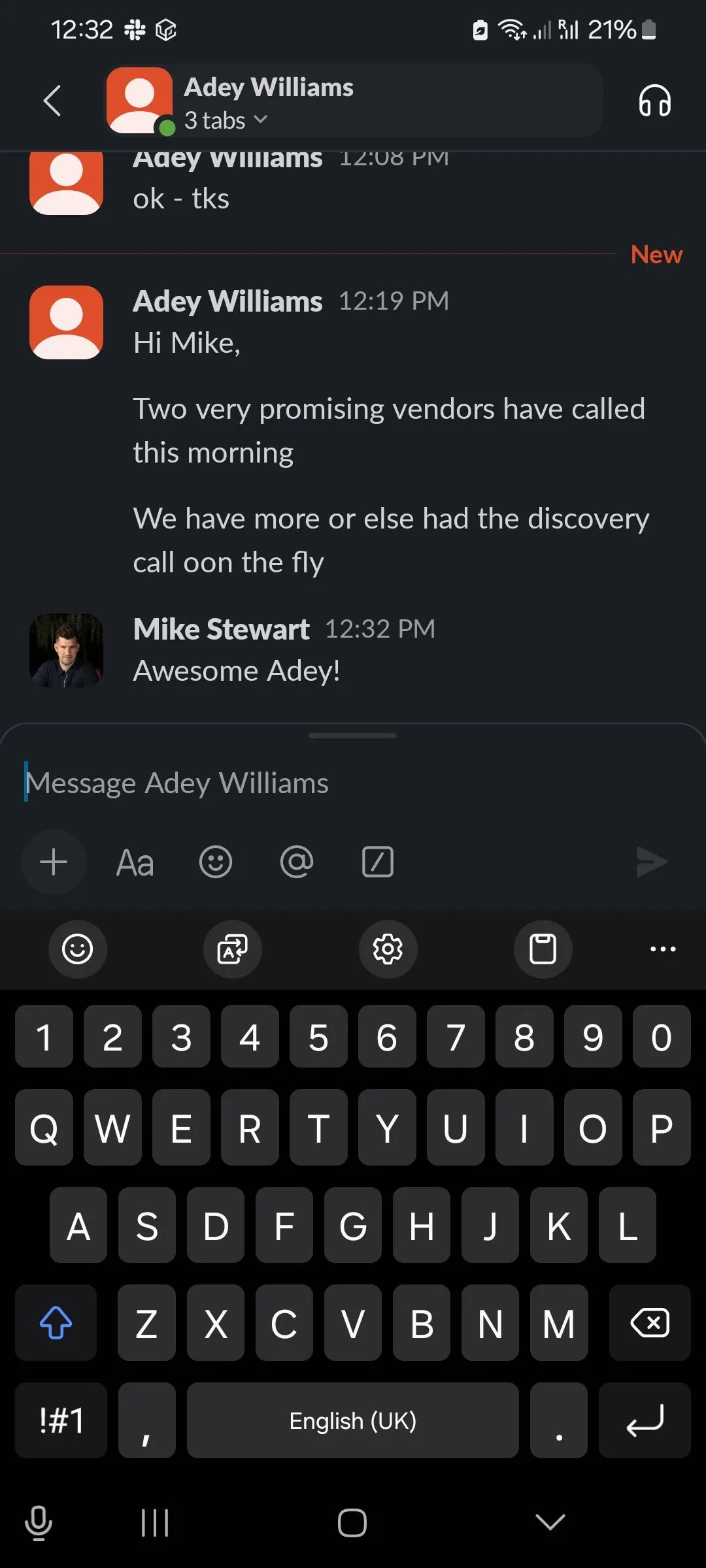
Task: Open Adey Williams' avatar on the 12:19 message
Action: point(67,322)
